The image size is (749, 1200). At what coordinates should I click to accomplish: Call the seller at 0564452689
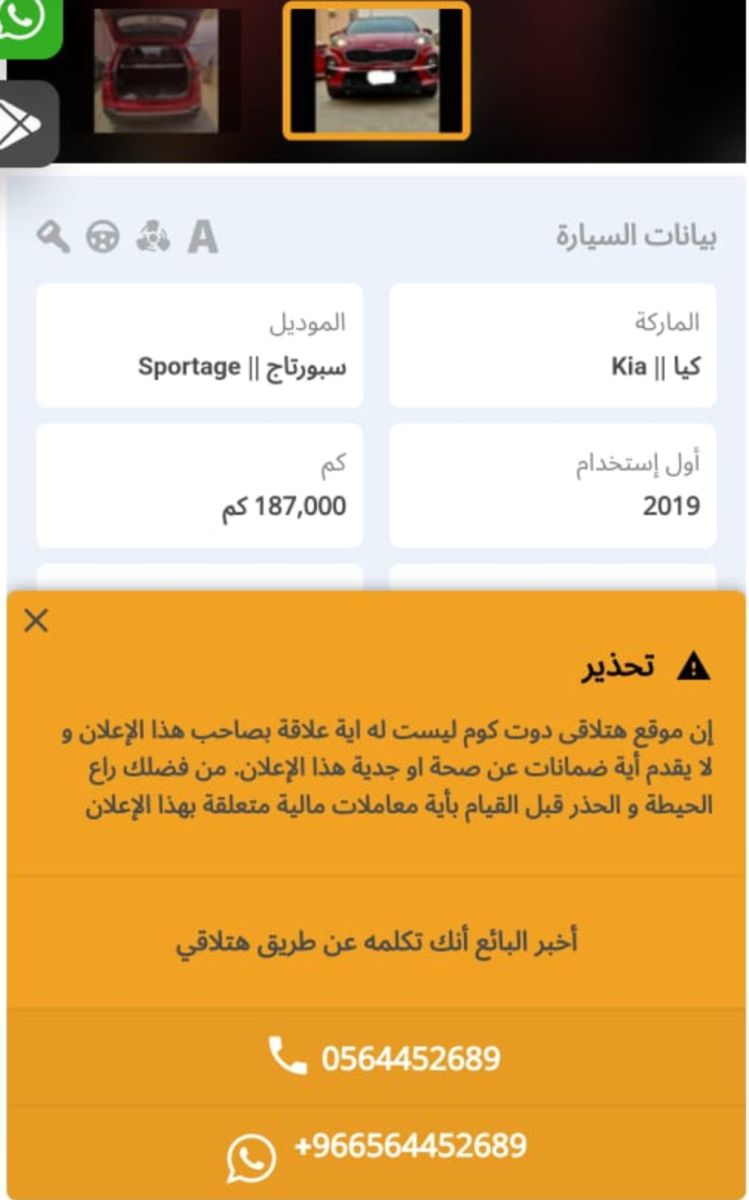404,1054
